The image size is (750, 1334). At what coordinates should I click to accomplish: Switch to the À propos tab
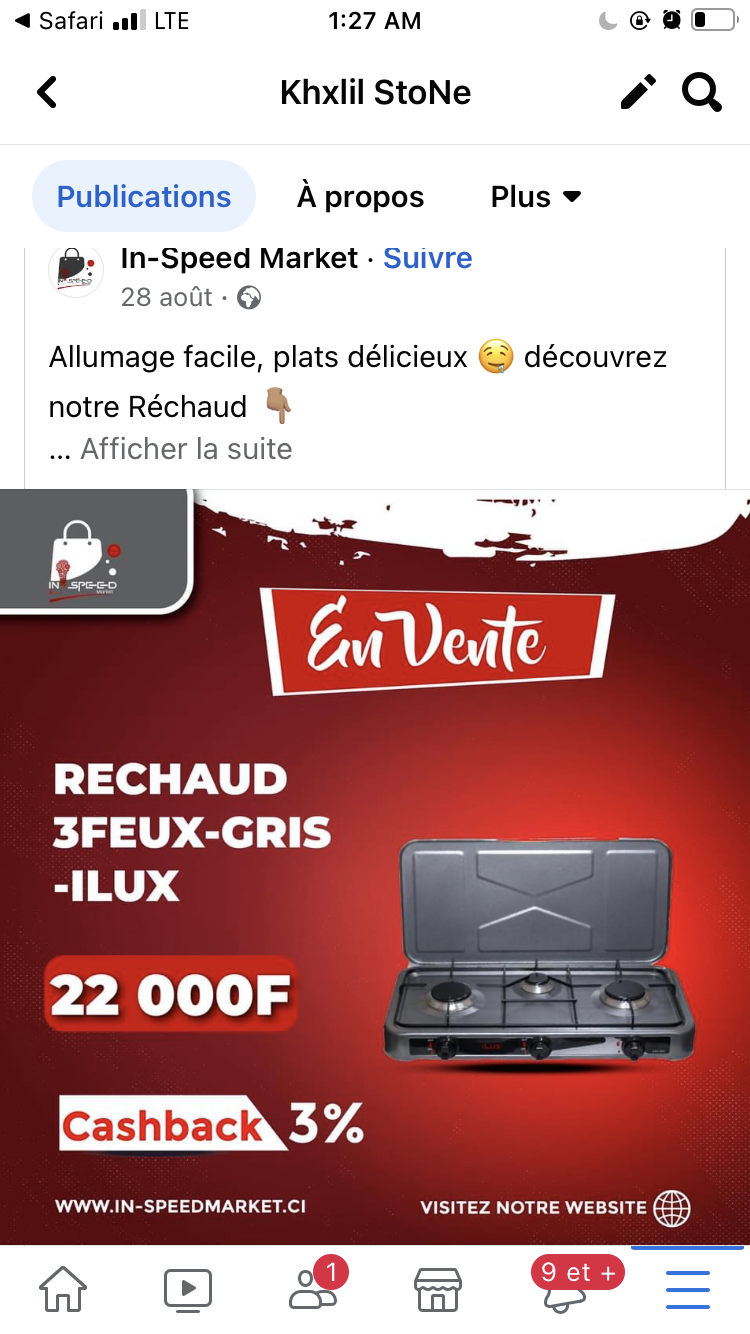[x=360, y=197]
